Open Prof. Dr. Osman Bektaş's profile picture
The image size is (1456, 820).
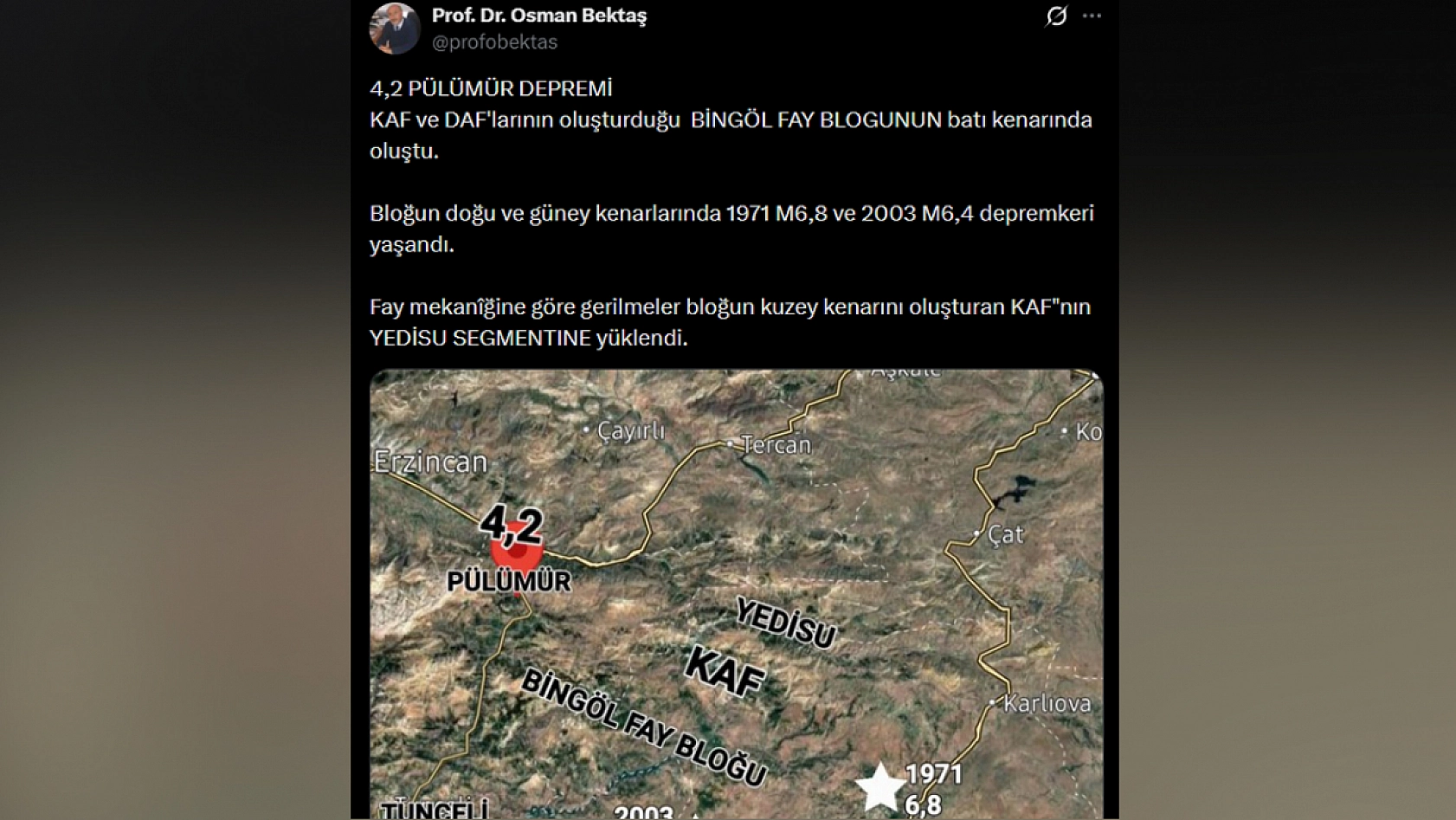click(x=395, y=28)
